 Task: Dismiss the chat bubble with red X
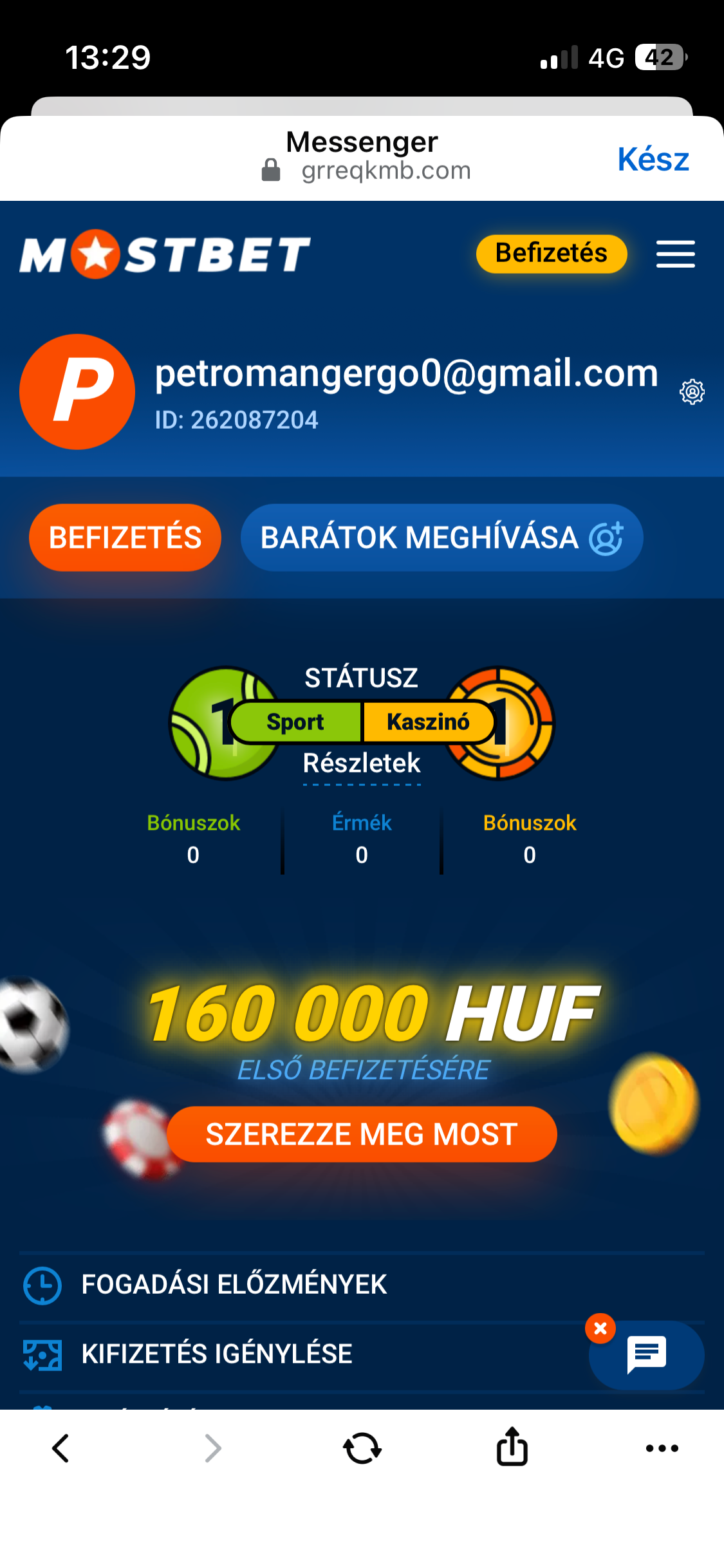[600, 1328]
